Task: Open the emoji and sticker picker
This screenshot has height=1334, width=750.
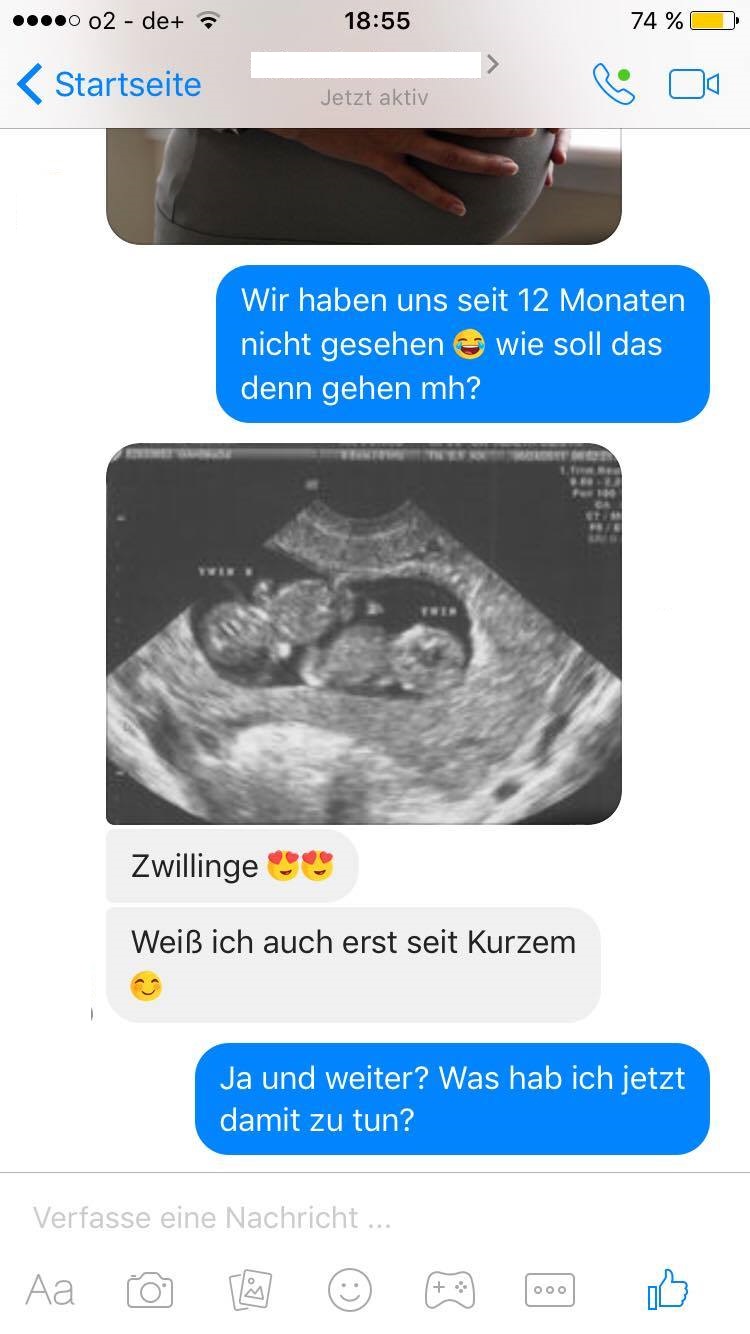Action: coord(350,1290)
